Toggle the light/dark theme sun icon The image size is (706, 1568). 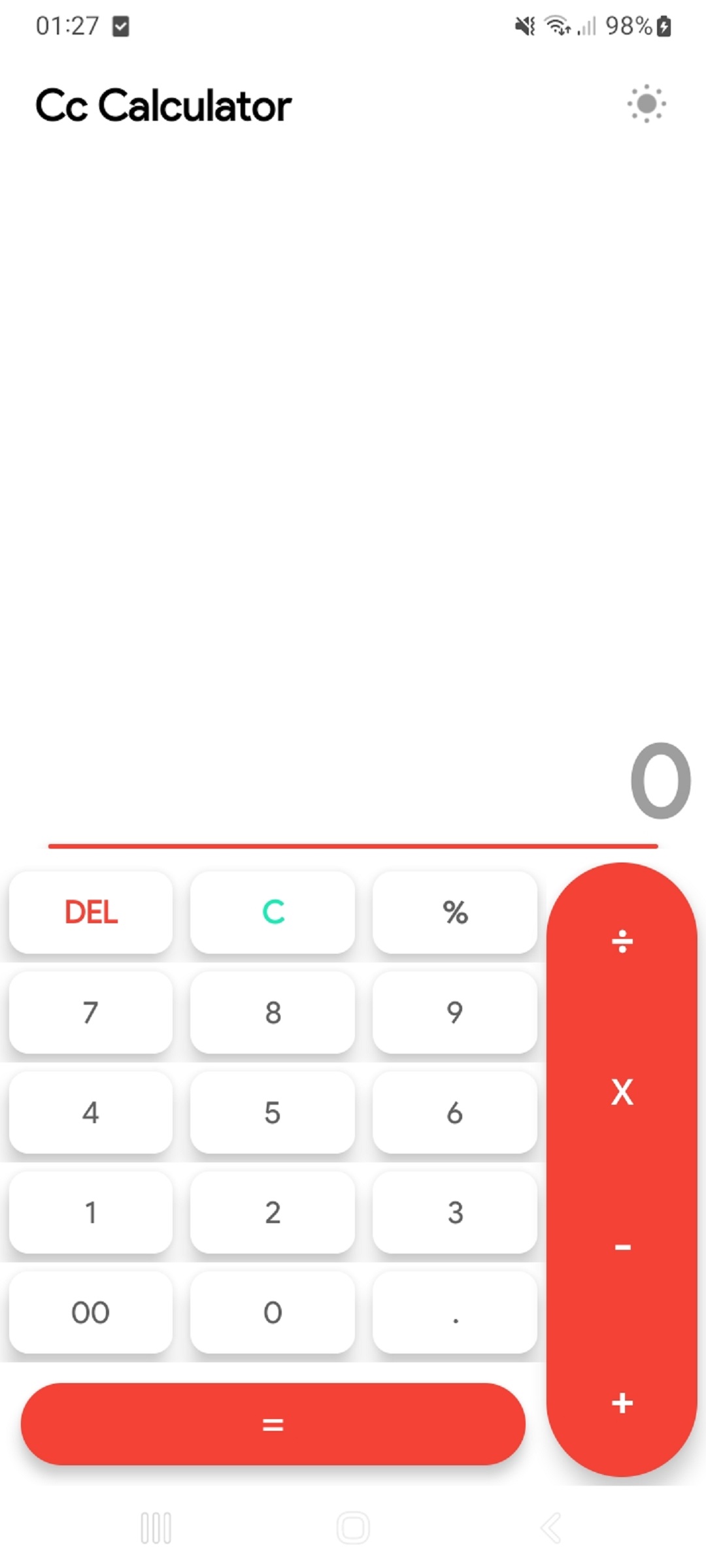[647, 104]
